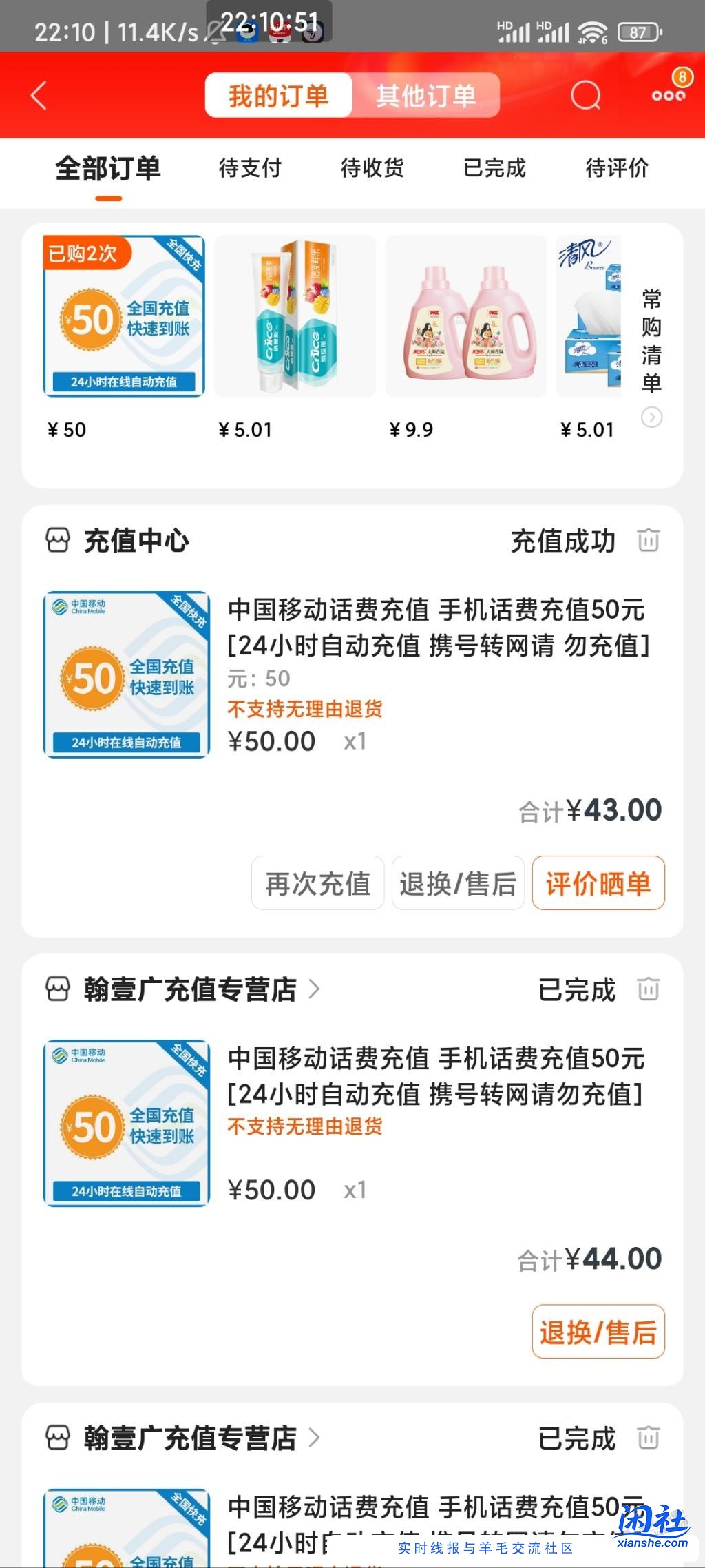Tap the 评价晒单 button

[x=598, y=883]
